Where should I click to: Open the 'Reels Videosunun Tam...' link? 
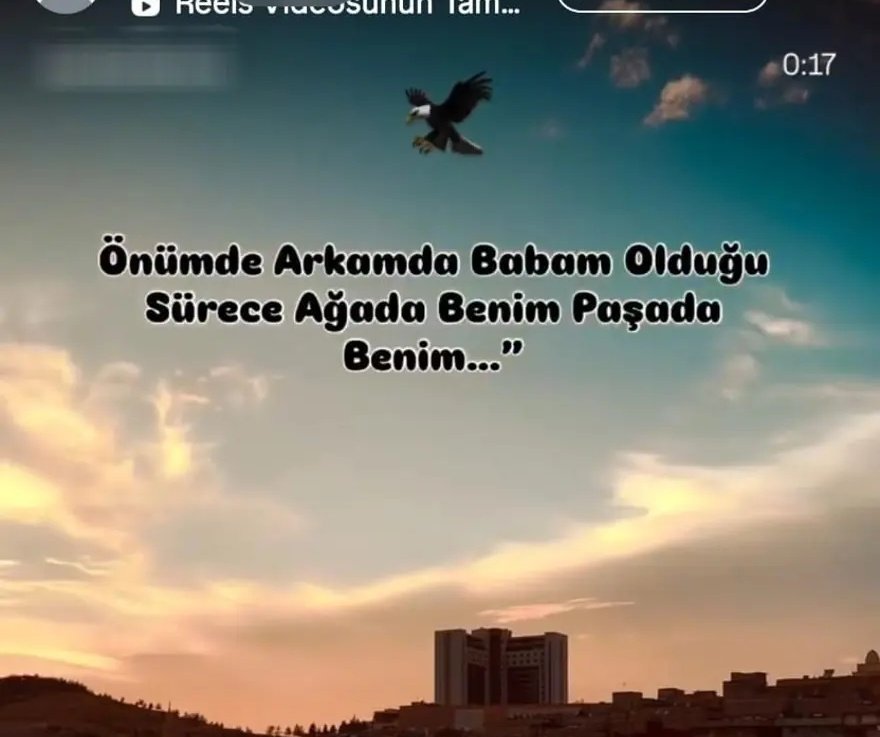346,6
